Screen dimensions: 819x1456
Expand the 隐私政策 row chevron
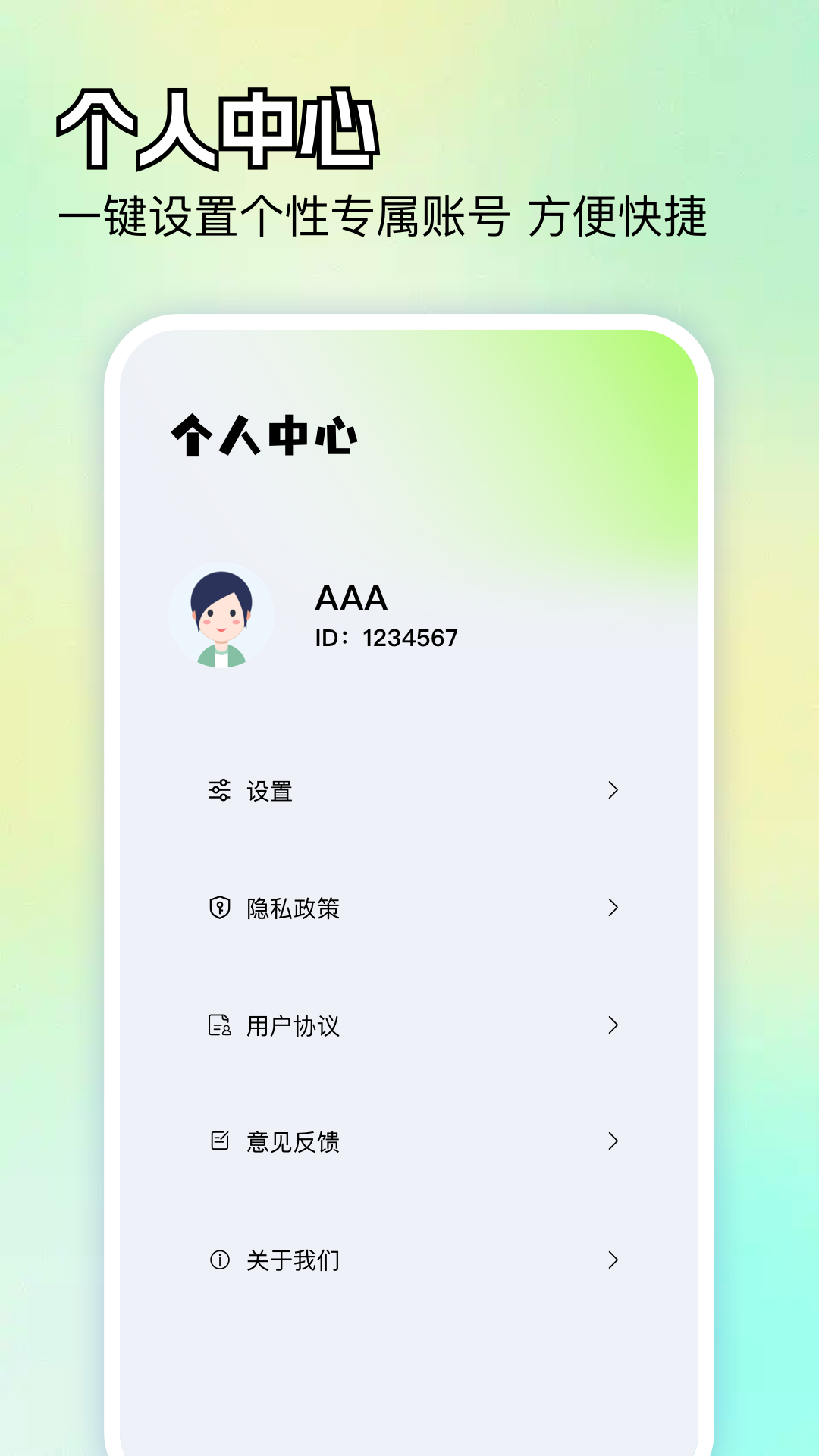coord(613,908)
